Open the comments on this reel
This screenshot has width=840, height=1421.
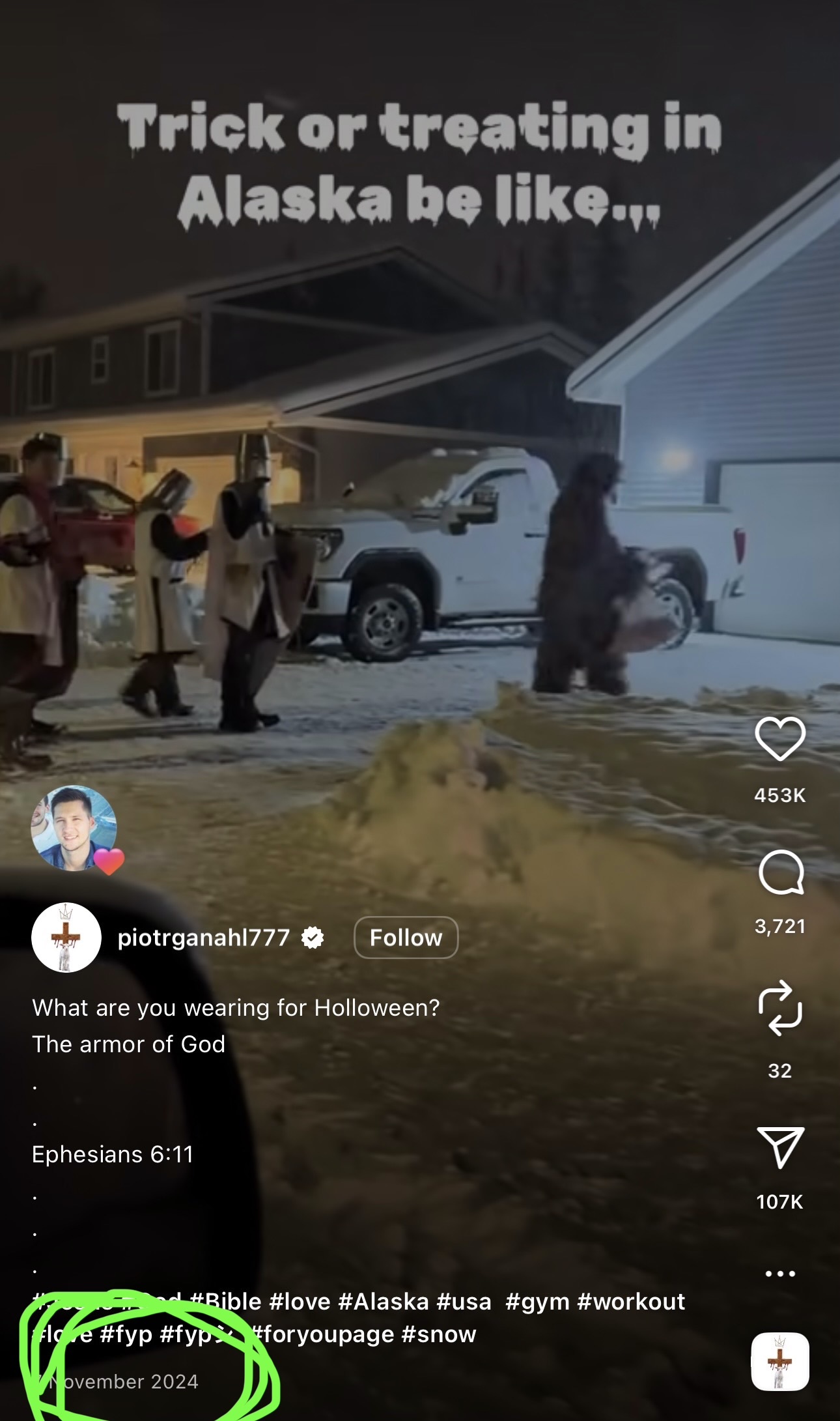[x=780, y=873]
